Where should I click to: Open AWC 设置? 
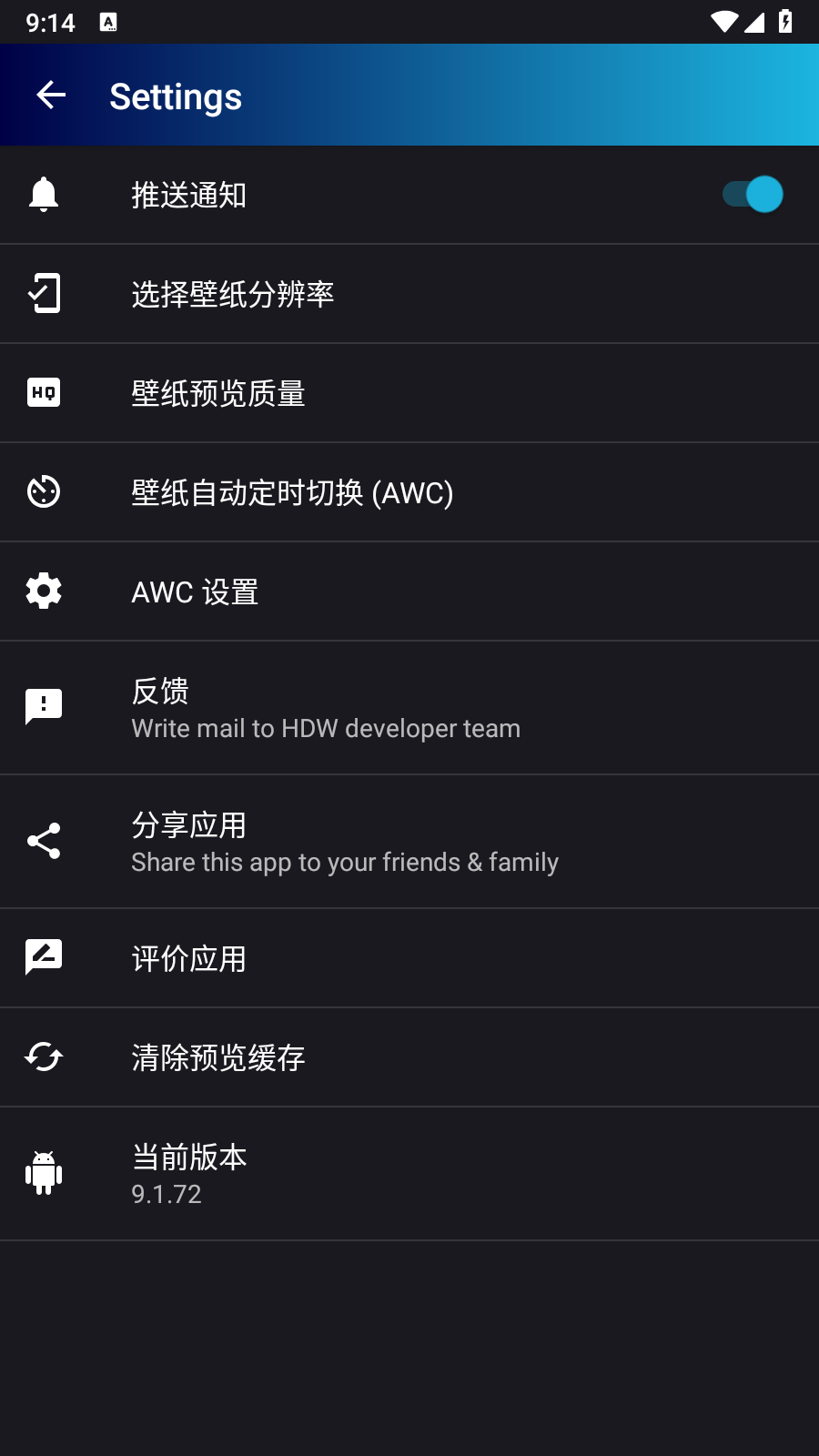coord(409,591)
